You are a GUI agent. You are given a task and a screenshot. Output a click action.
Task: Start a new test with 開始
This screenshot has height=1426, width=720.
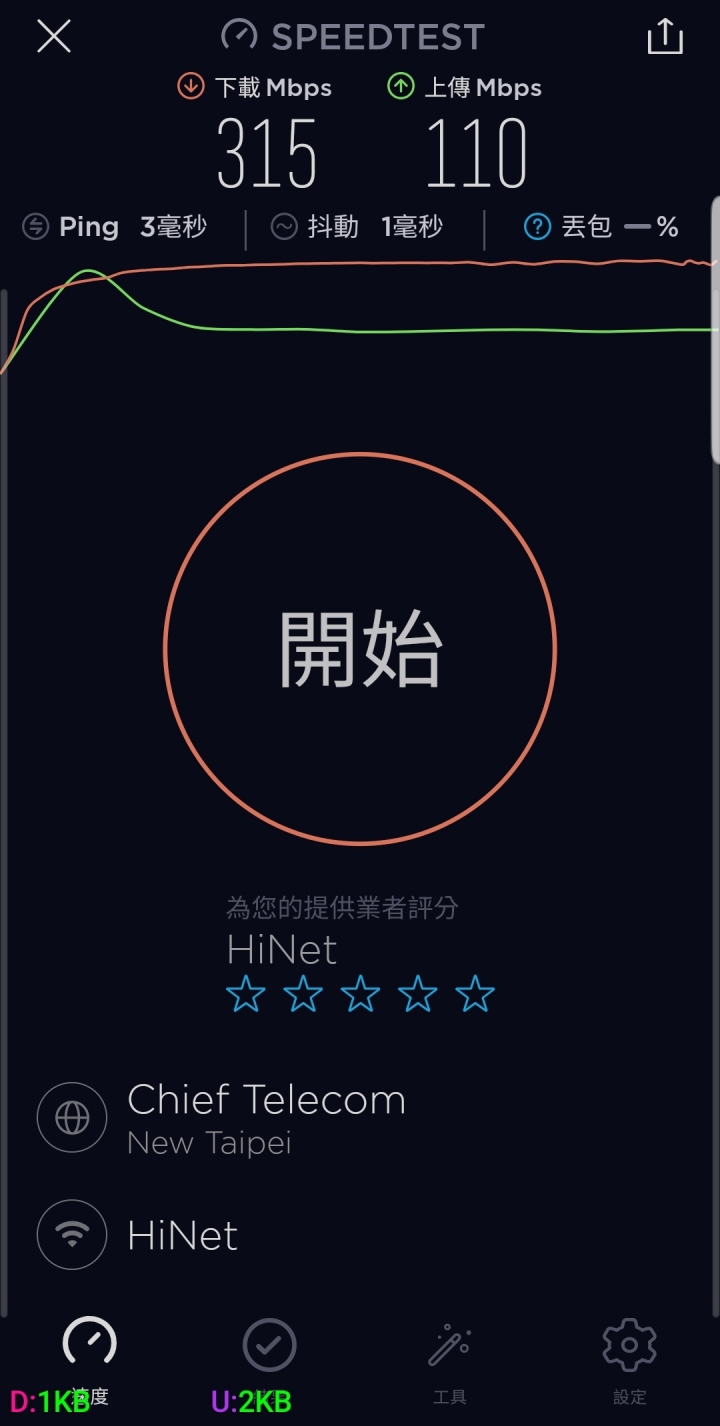point(360,649)
